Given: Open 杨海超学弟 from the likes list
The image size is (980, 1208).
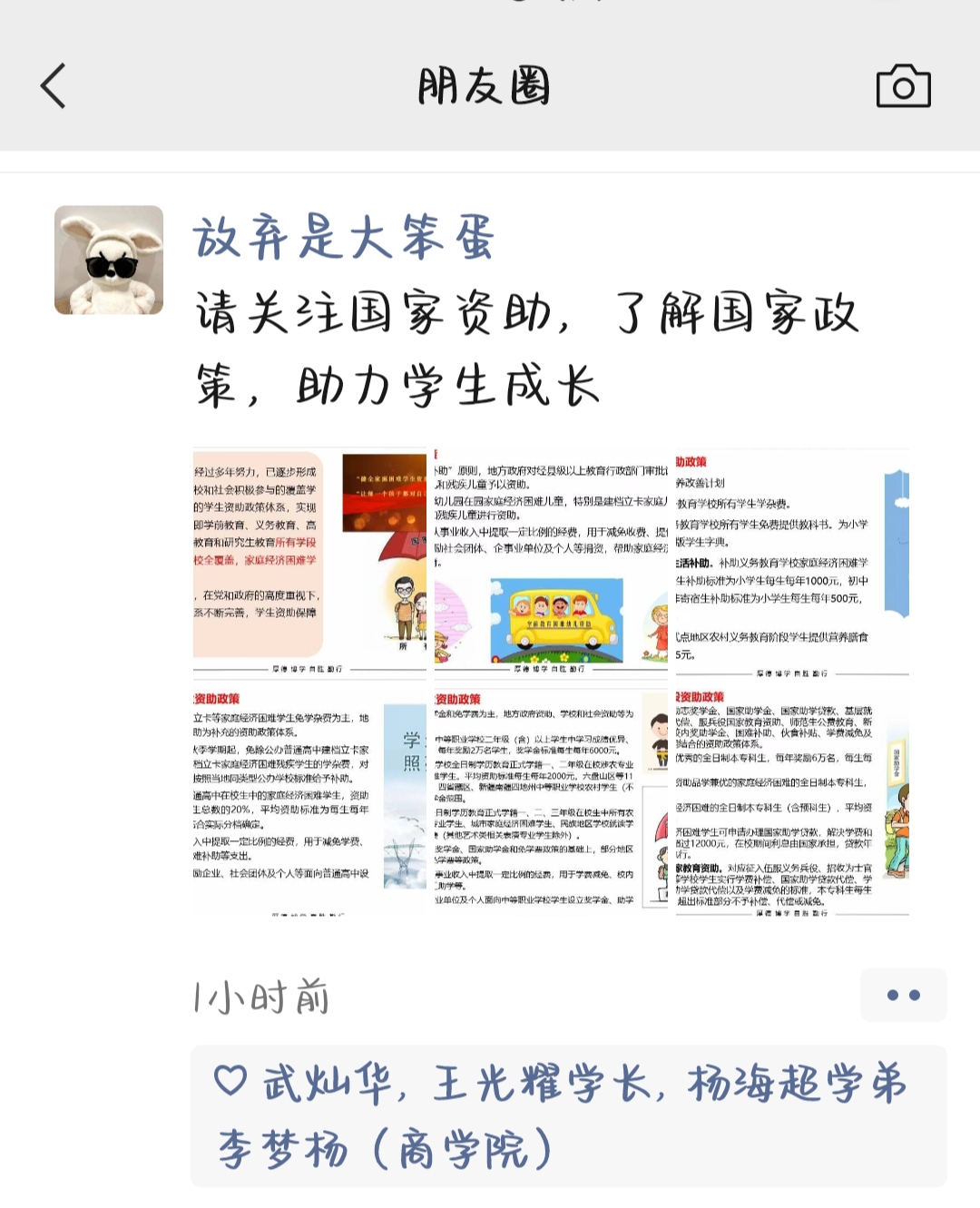Looking at the screenshot, I should click(x=797, y=1084).
